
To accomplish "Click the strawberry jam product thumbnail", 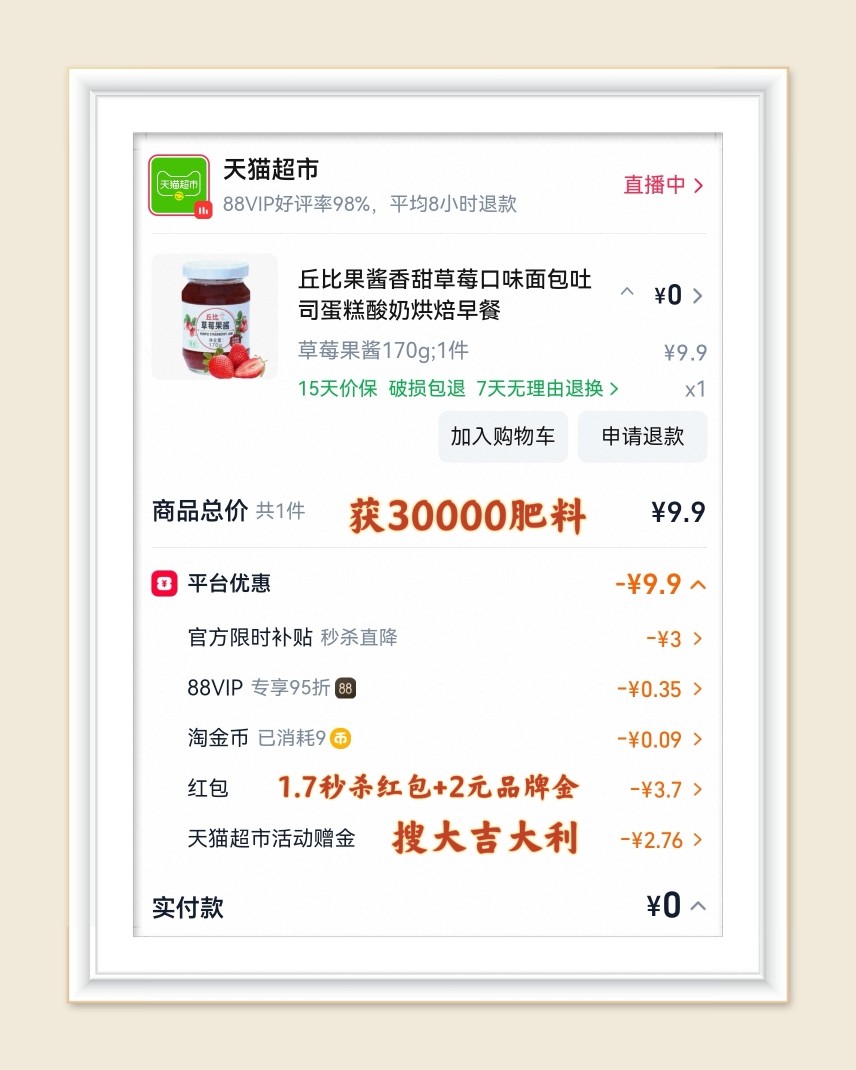I will [x=214, y=316].
